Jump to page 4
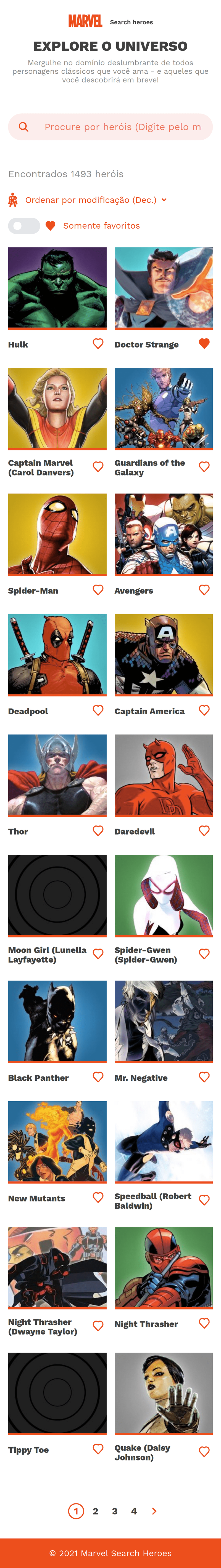Image resolution: width=221 pixels, height=1568 pixels. tap(134, 1511)
